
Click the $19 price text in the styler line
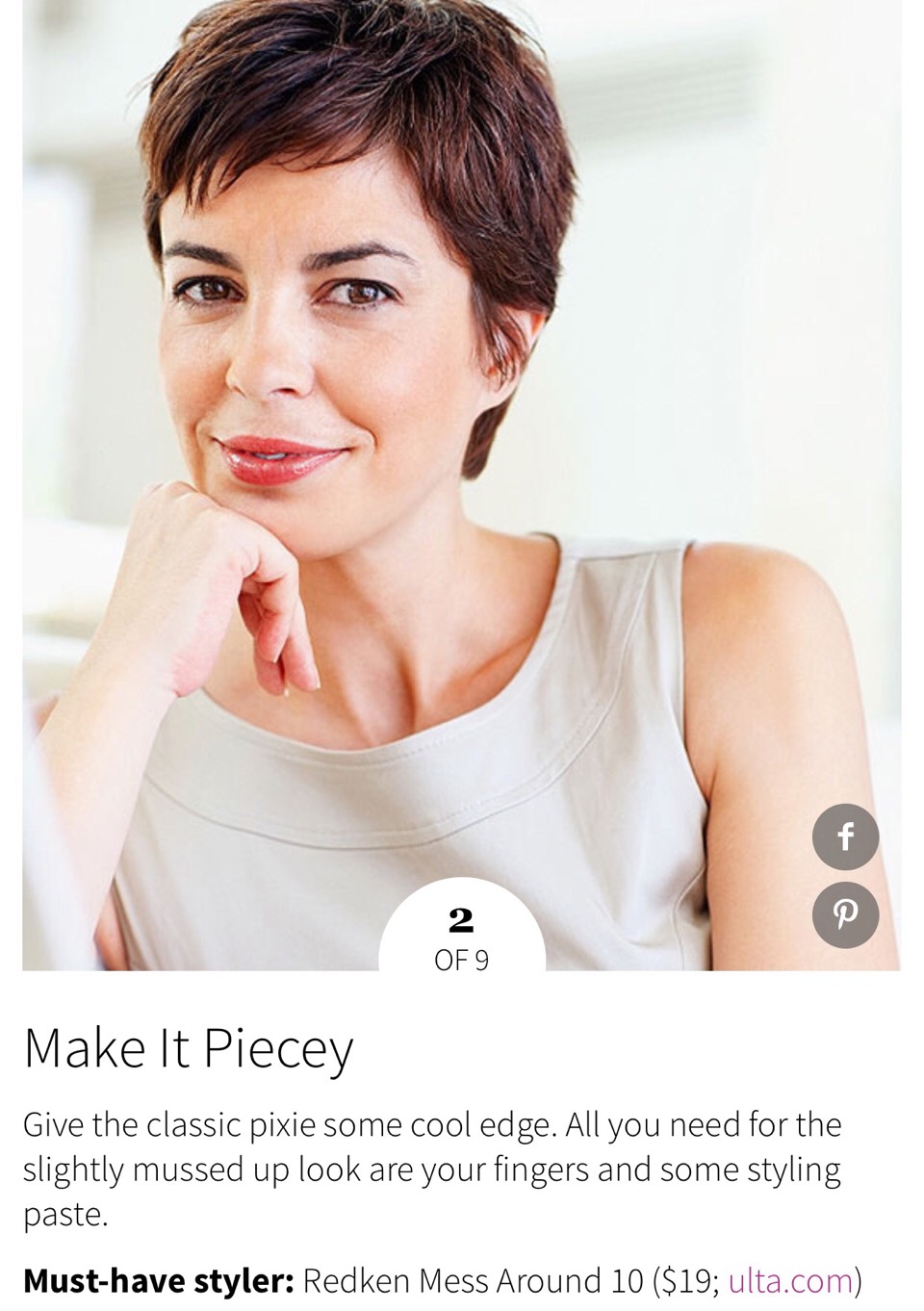click(683, 1280)
